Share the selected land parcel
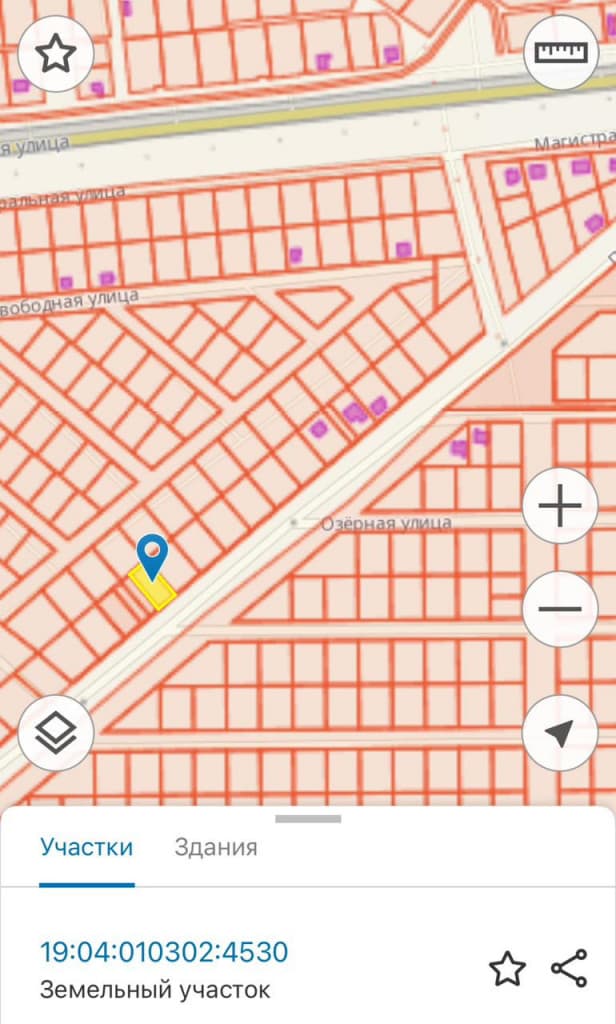The image size is (616, 1024). (x=569, y=968)
